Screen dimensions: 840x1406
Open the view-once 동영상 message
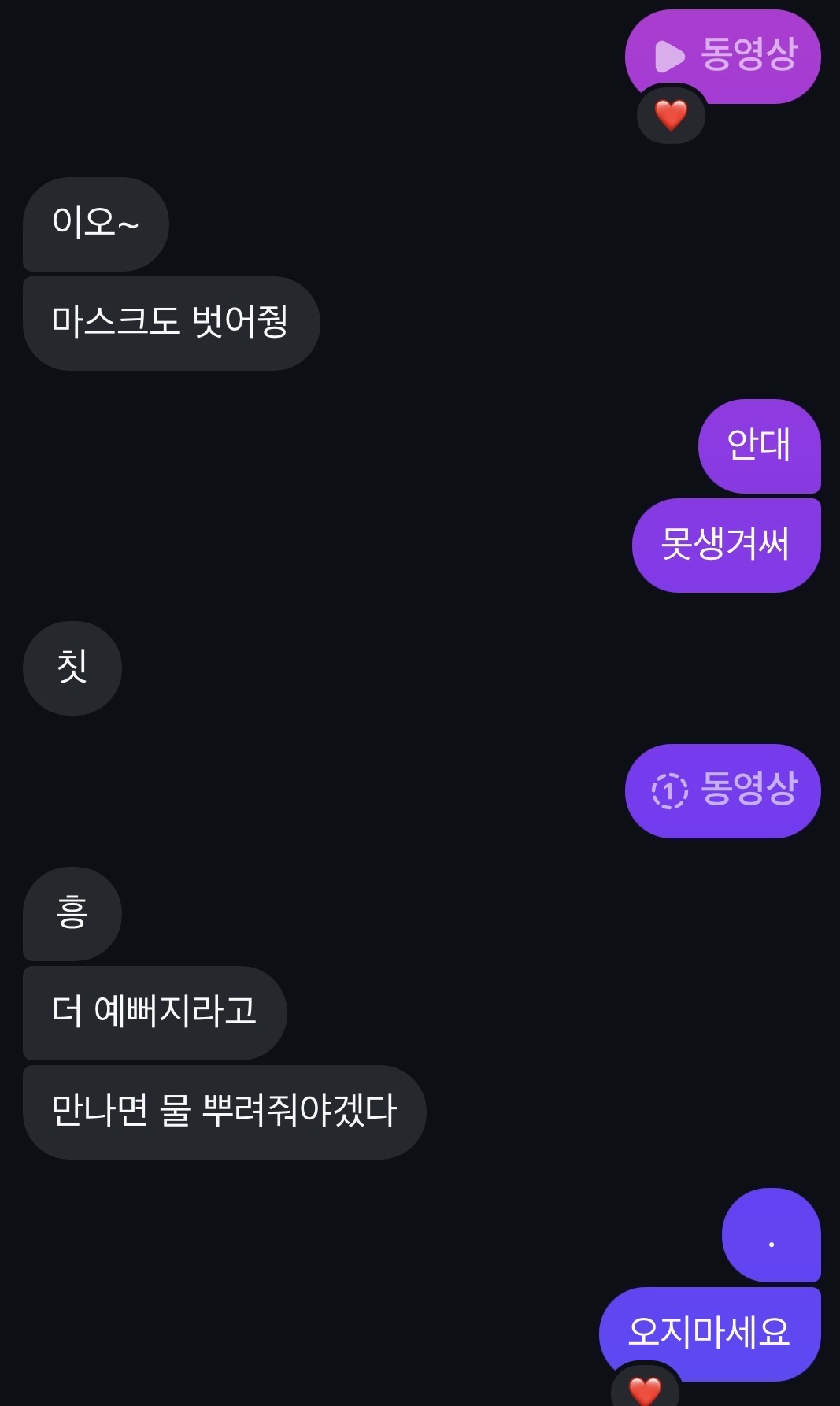pos(723,790)
